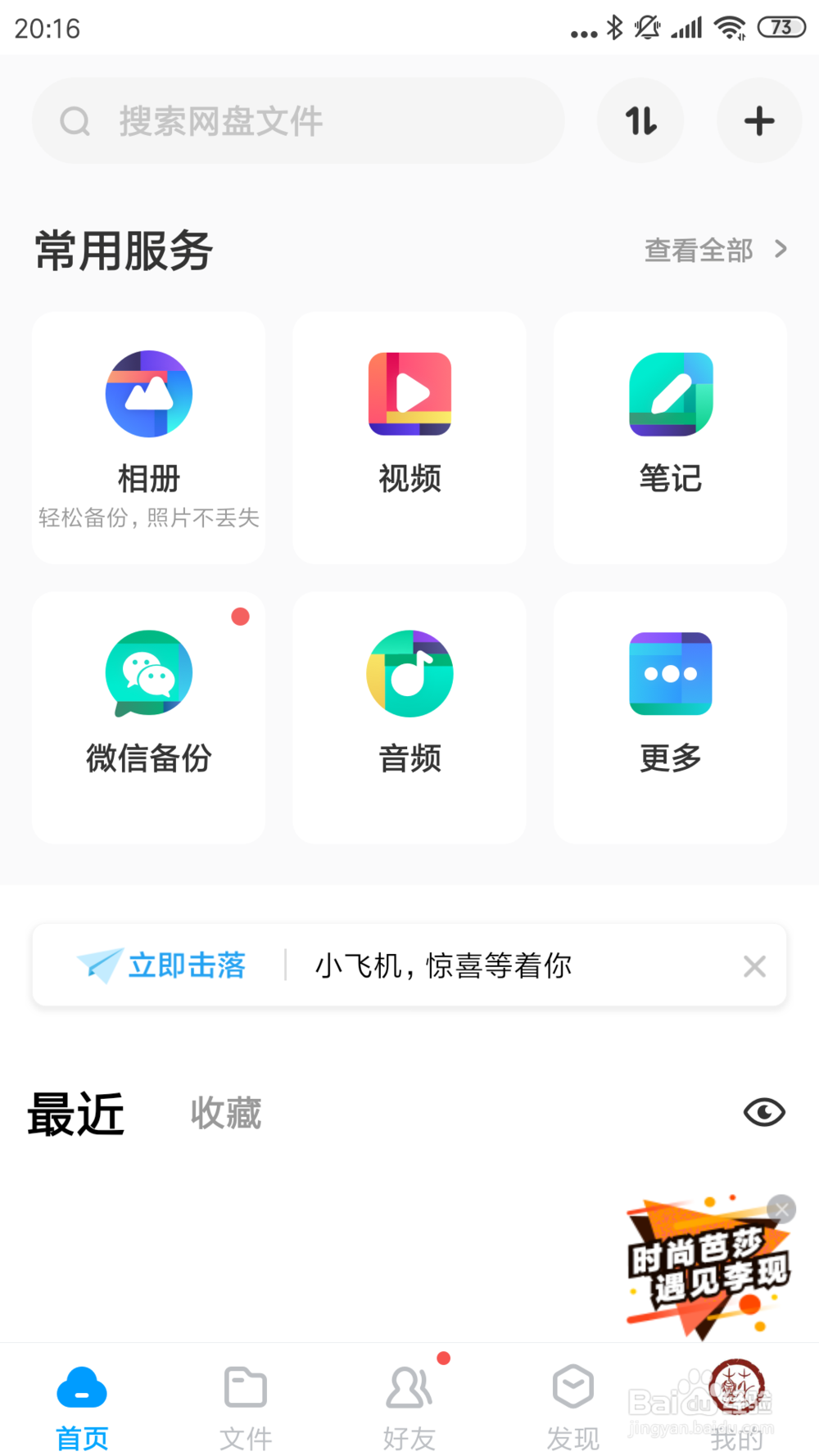The height and width of the screenshot is (1456, 819).
Task: Tap the transfer list sort icon
Action: click(640, 120)
